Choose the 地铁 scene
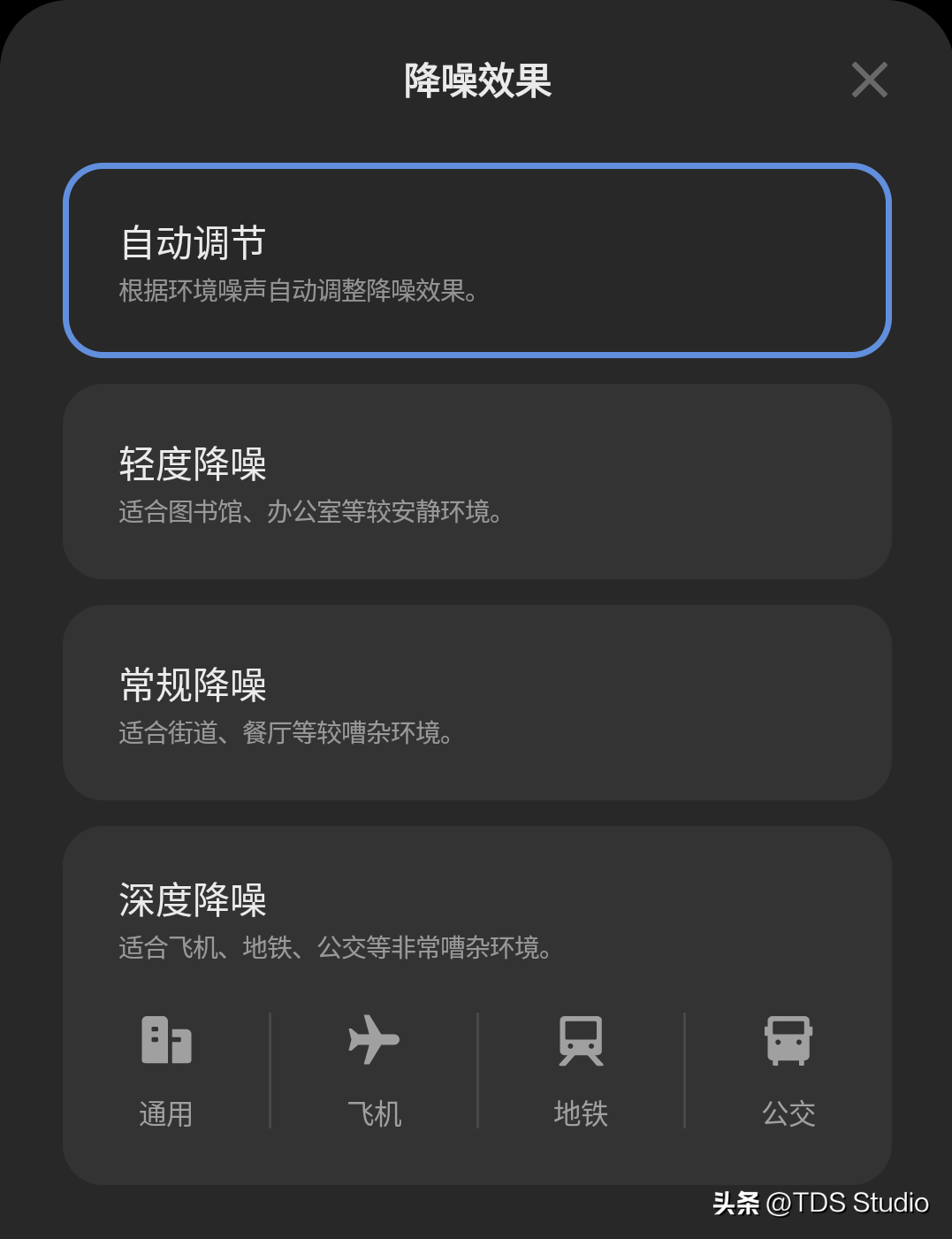This screenshot has width=952, height=1239. (x=581, y=1071)
